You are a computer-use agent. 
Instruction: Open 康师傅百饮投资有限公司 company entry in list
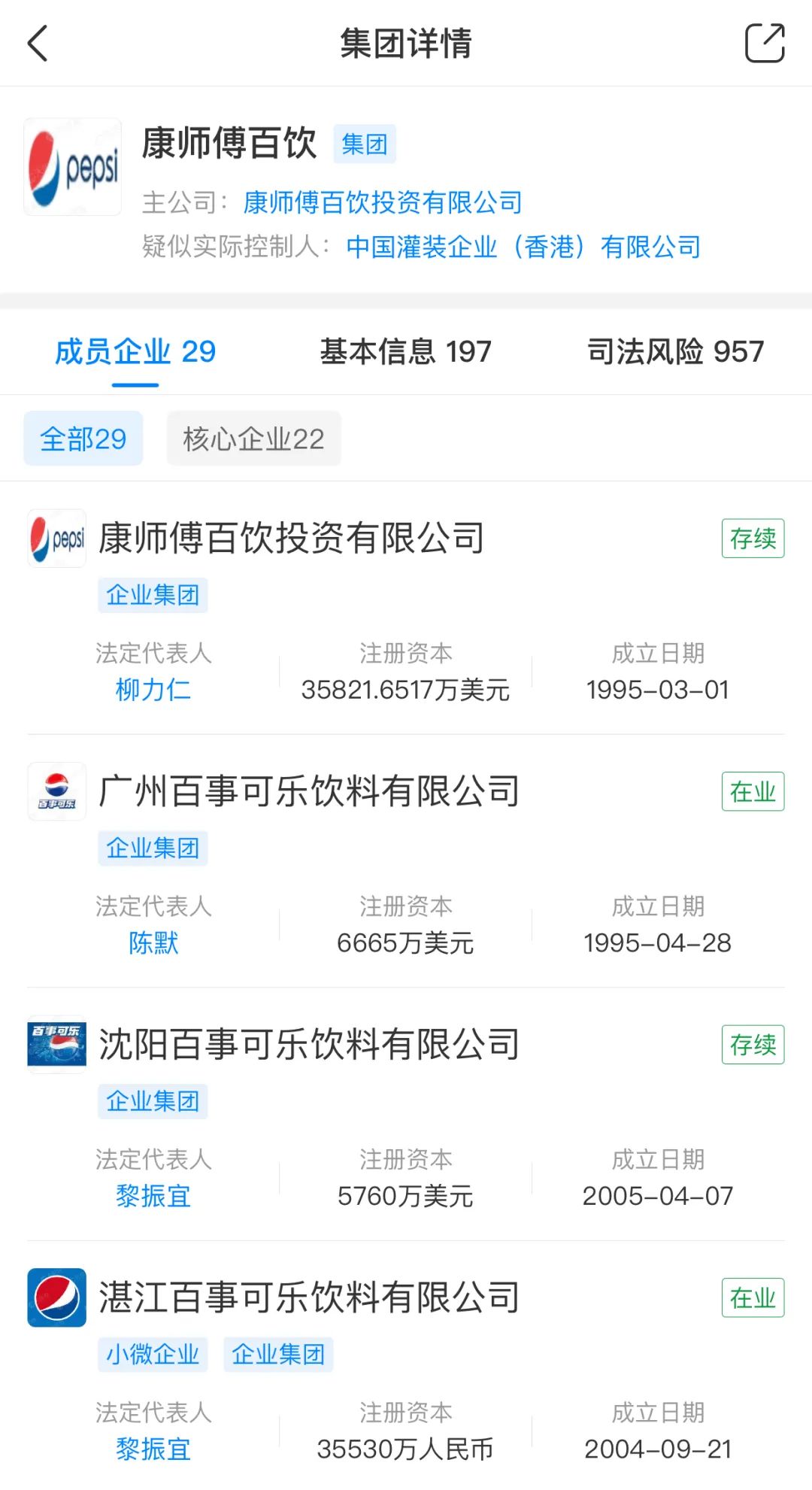[x=292, y=539]
